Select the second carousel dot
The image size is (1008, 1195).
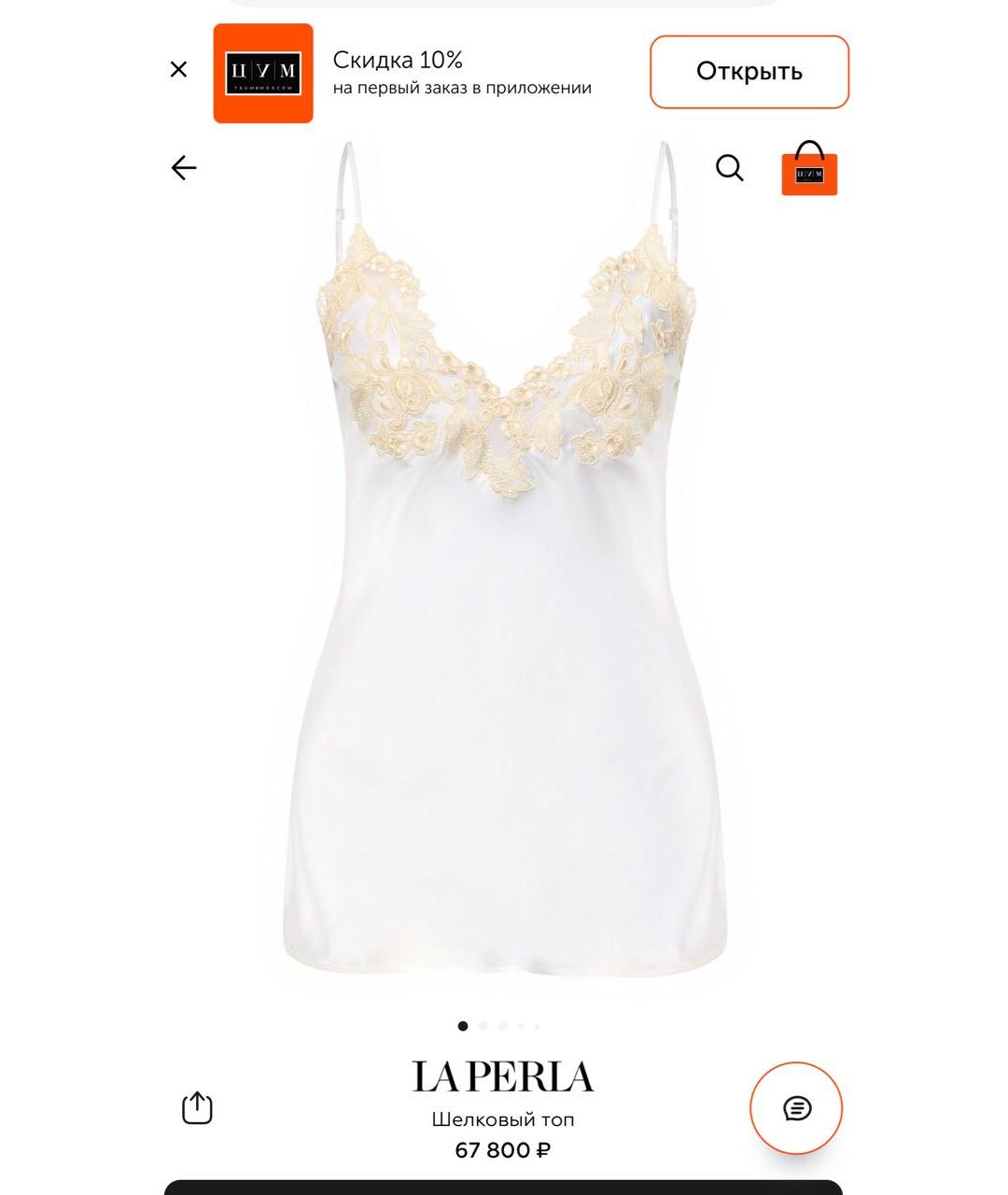point(483,1025)
